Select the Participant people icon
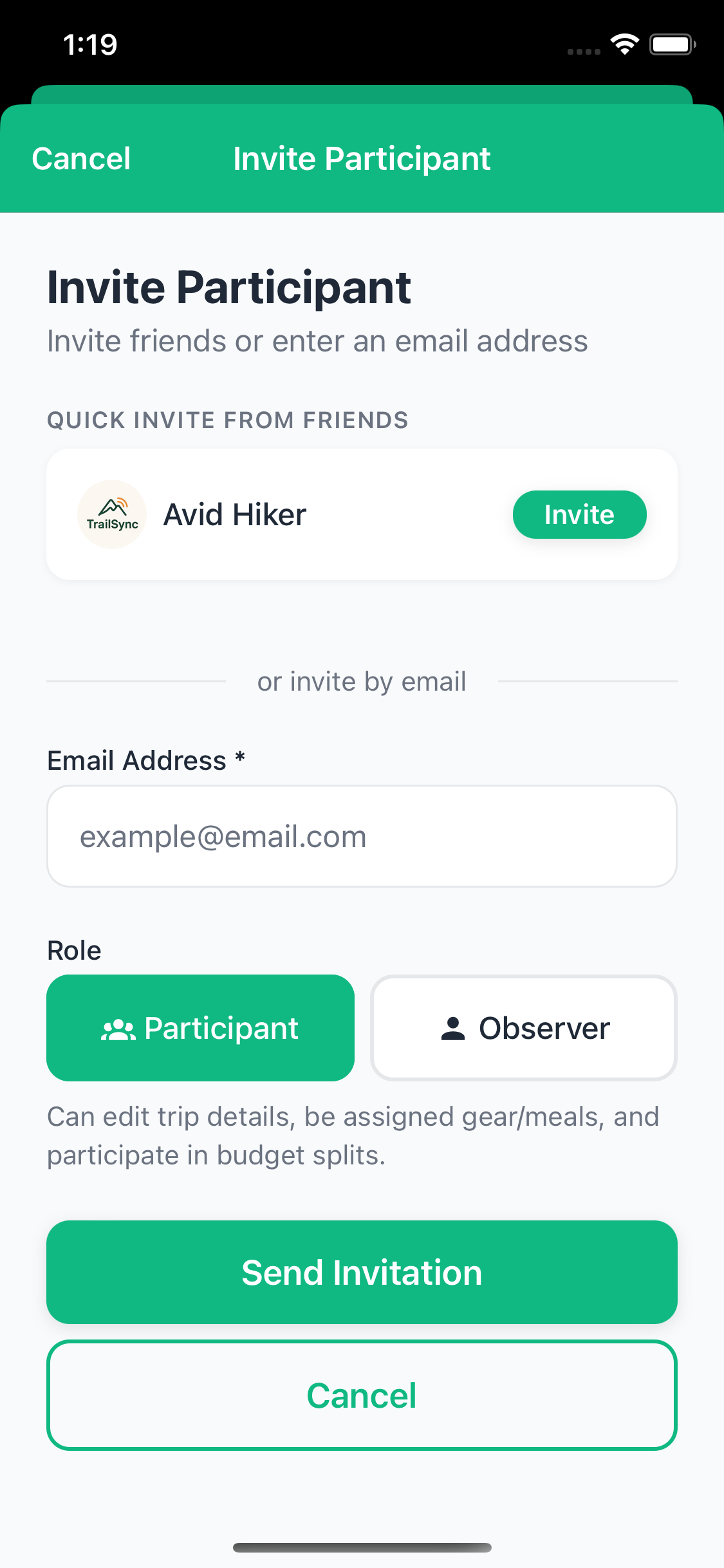The width and height of the screenshot is (724, 1568). click(118, 1027)
